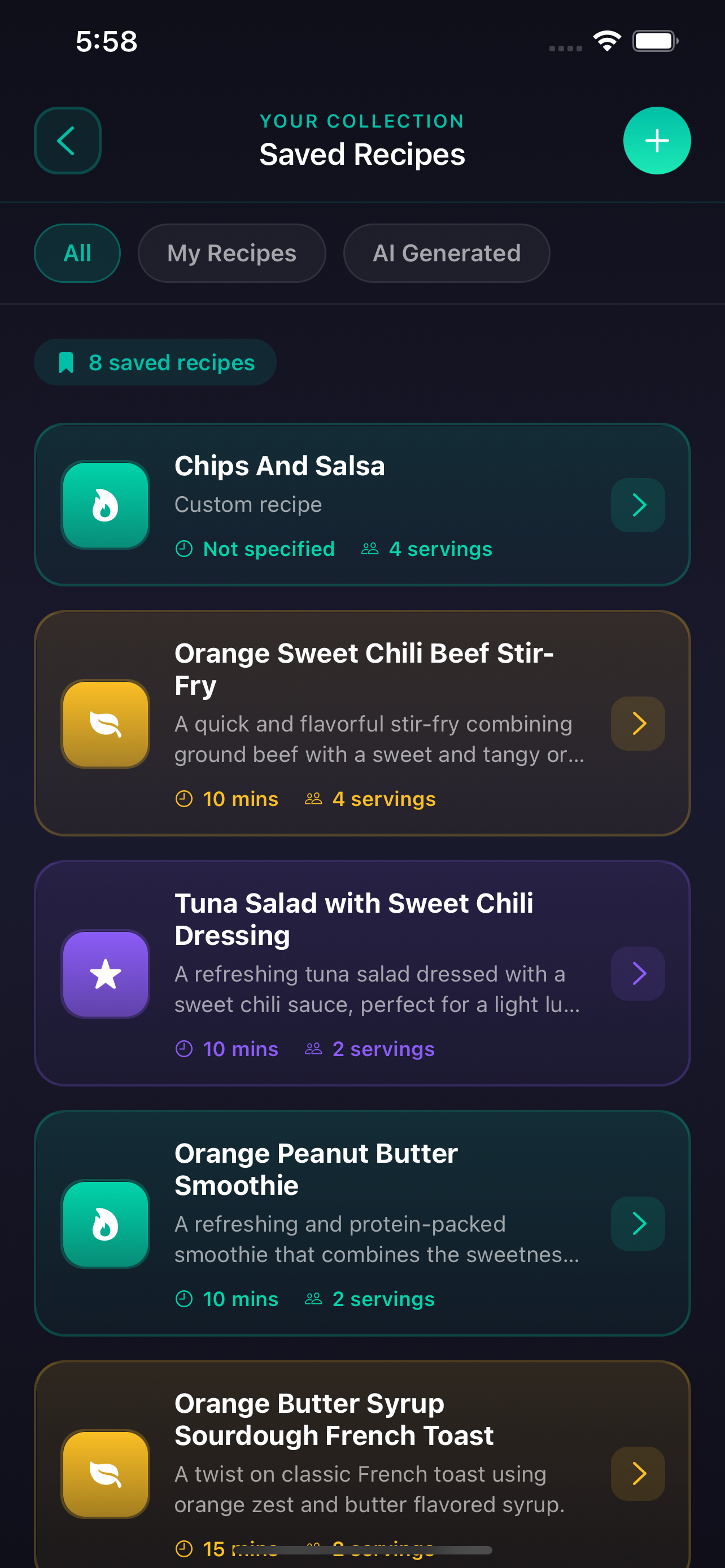Tap the servings icon on Chips And Salsa
The width and height of the screenshot is (725, 1568).
point(371,549)
